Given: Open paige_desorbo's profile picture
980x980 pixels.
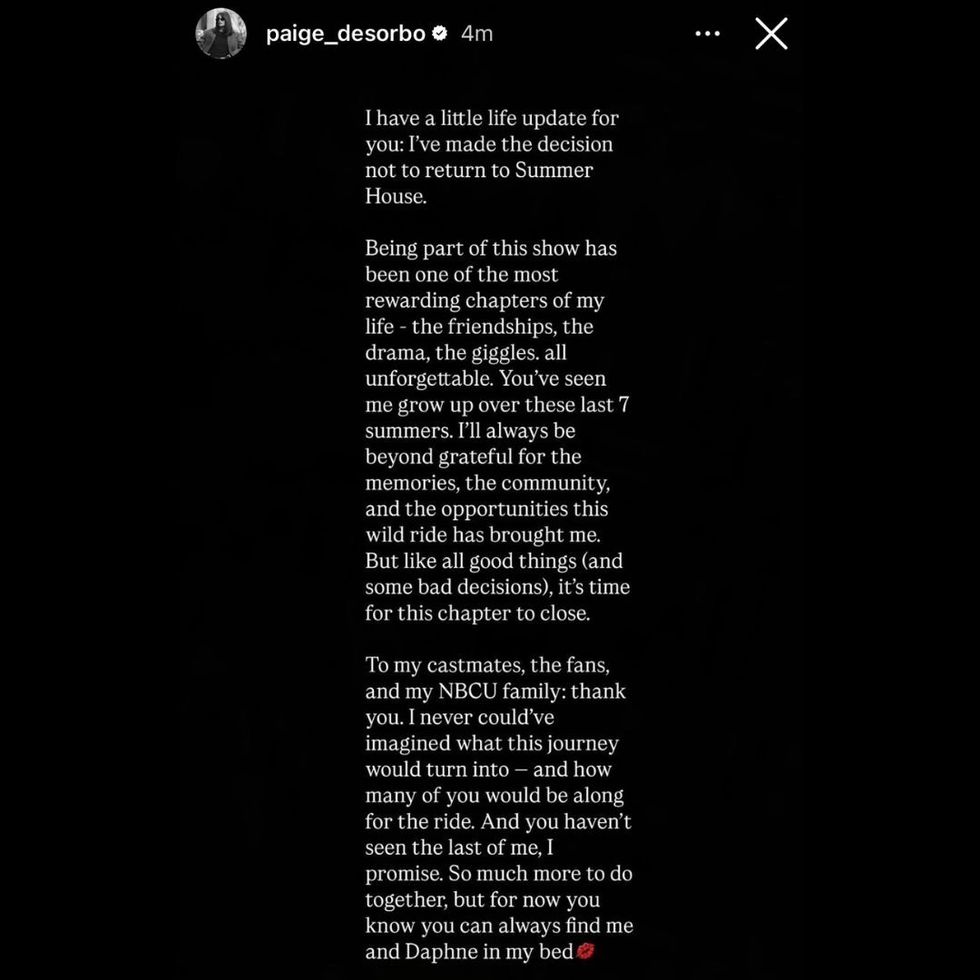Looking at the screenshot, I should click(221, 33).
